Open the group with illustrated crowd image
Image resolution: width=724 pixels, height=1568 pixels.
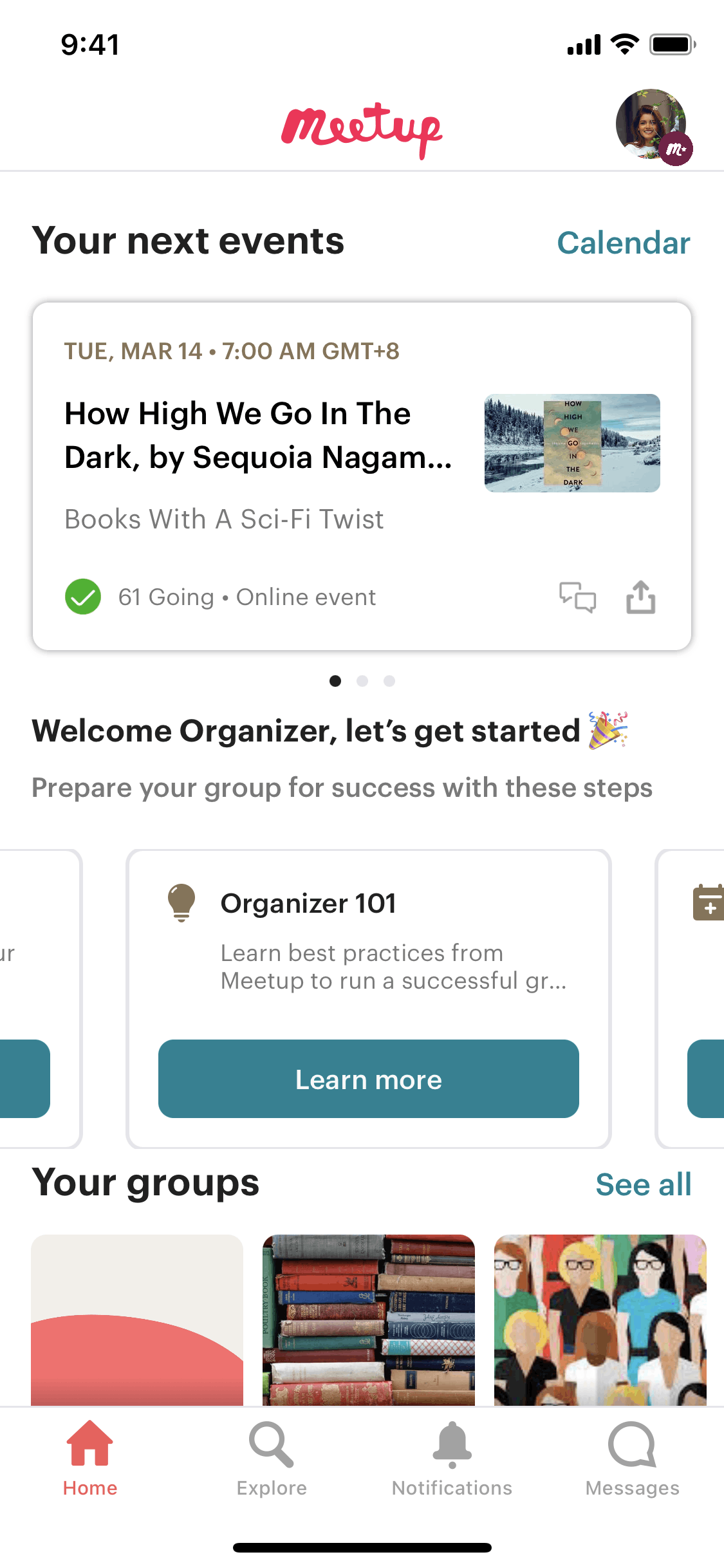coord(600,1319)
